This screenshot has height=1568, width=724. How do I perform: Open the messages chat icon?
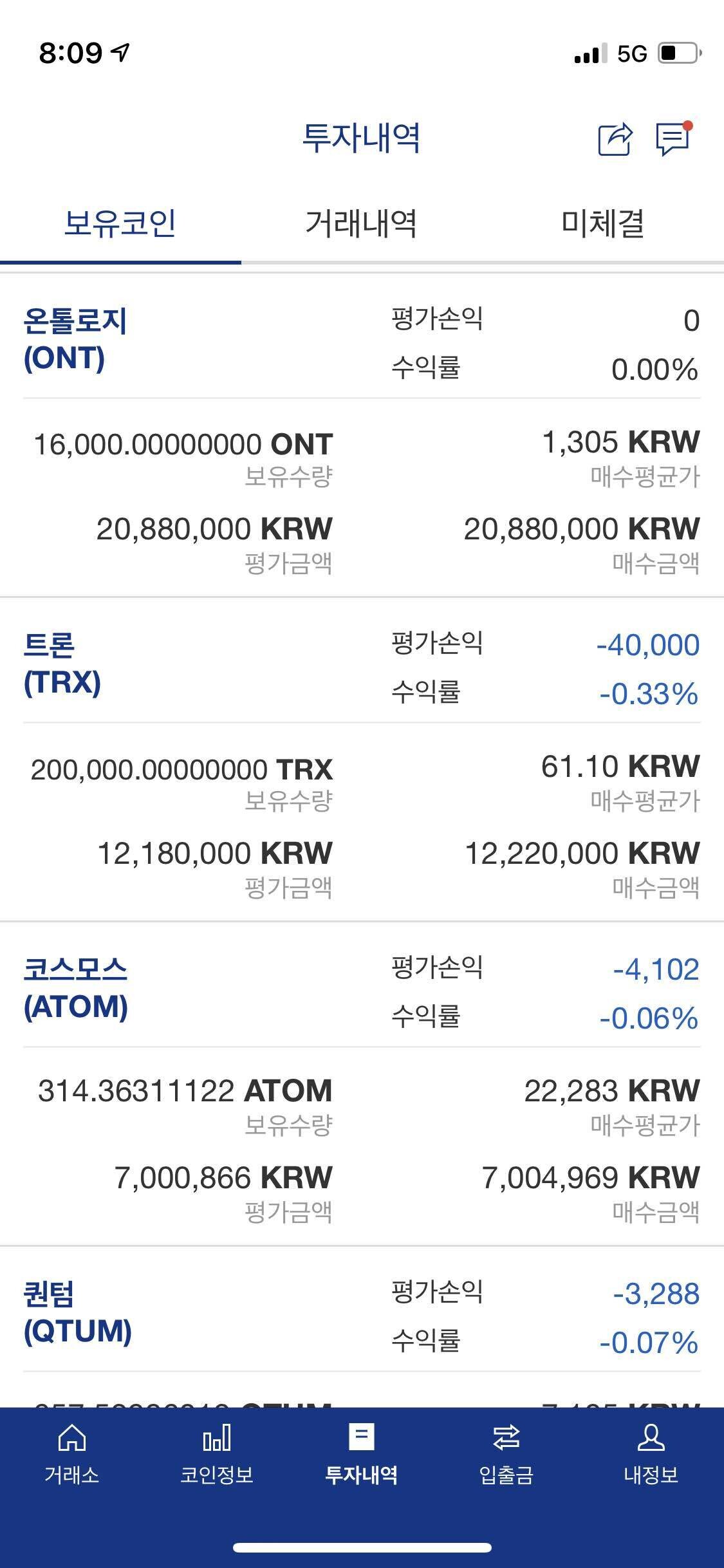673,139
